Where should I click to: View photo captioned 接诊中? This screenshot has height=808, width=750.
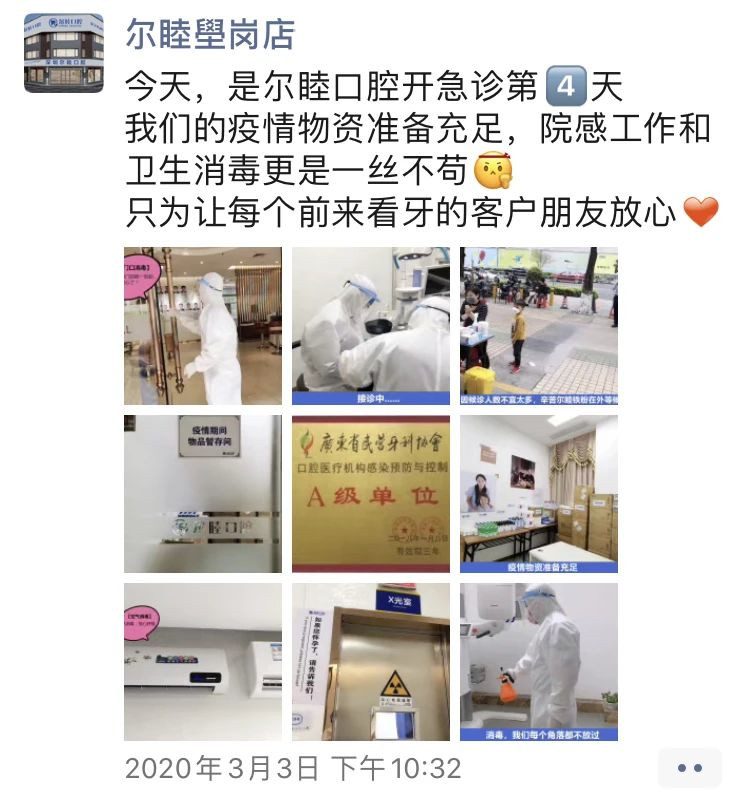(x=371, y=326)
